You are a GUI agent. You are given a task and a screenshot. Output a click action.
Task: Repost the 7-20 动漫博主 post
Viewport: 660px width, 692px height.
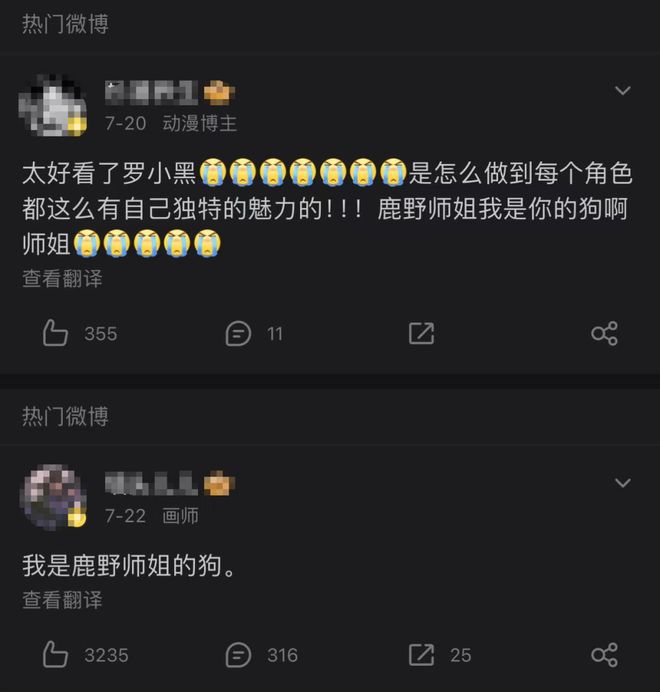pyautogui.click(x=421, y=333)
